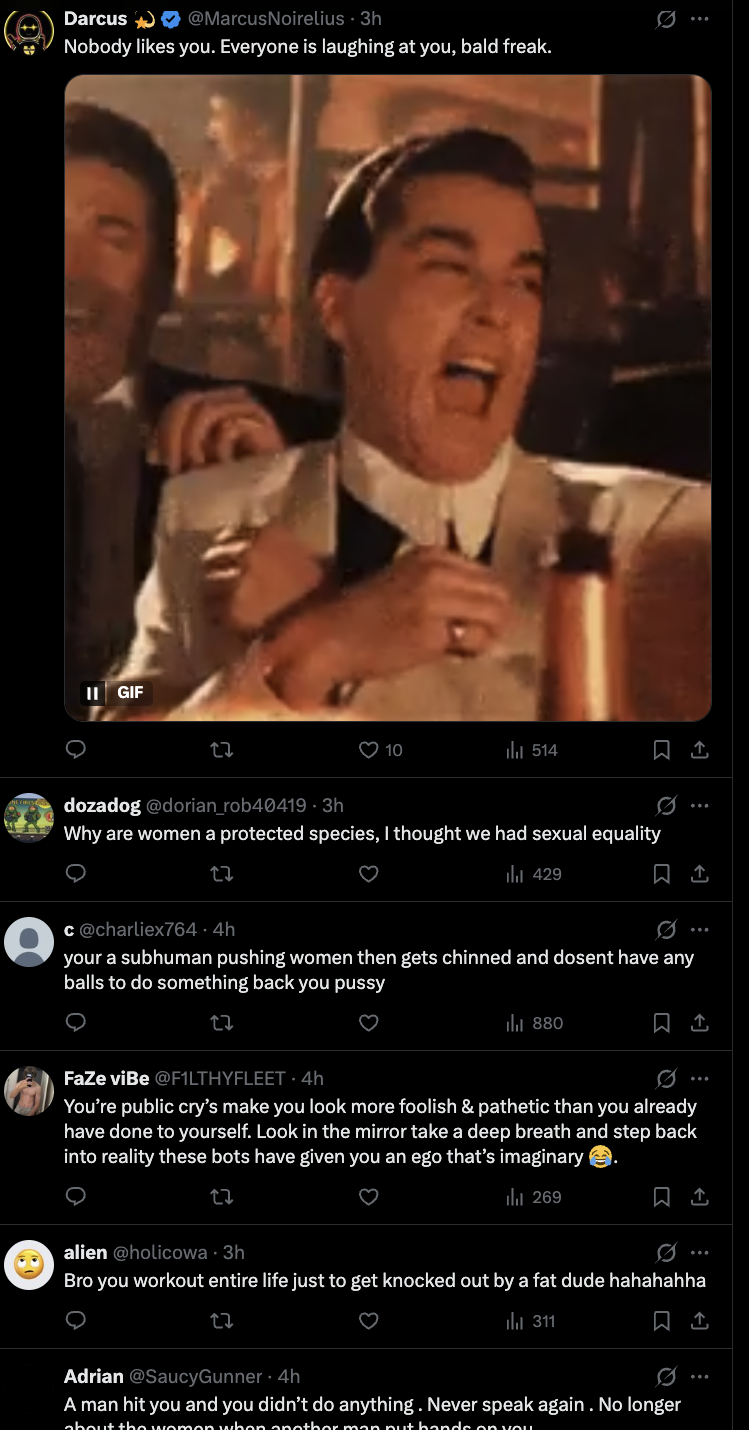The width and height of the screenshot is (749, 1430).
Task: Like alien's reply about workout
Action: click(x=369, y=1321)
